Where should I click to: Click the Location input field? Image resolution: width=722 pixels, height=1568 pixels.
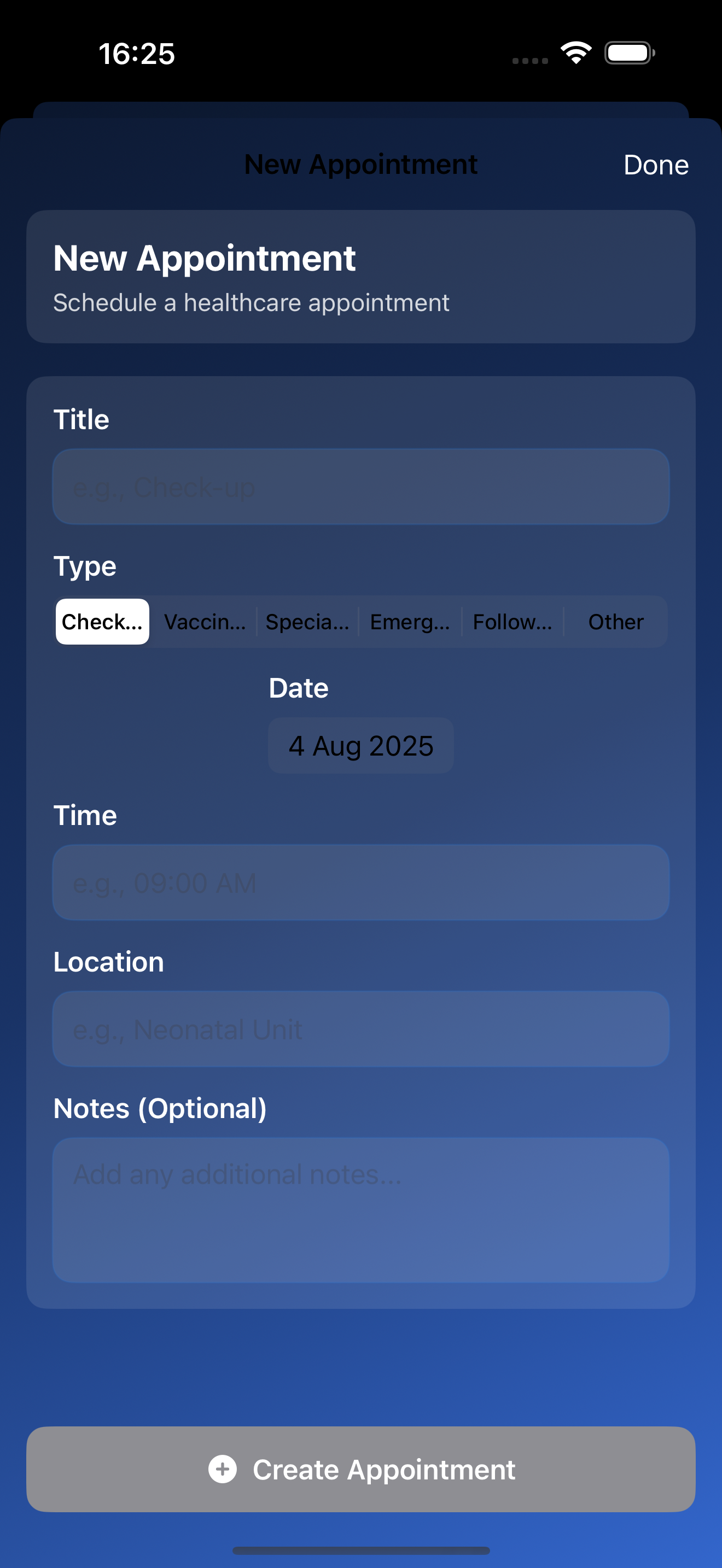pyautogui.click(x=361, y=1029)
